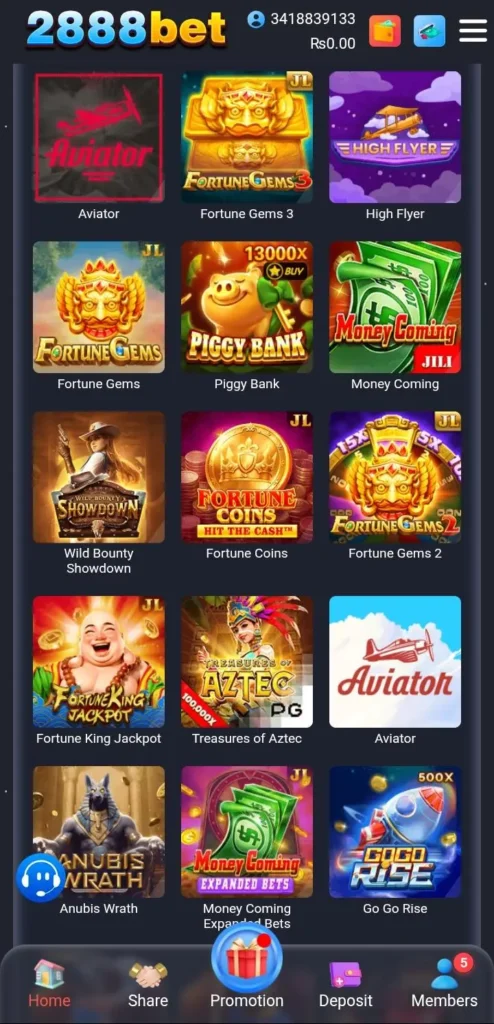Screen dimensions: 494x1024
Task: Launch Money Coming game
Action: coord(395,307)
